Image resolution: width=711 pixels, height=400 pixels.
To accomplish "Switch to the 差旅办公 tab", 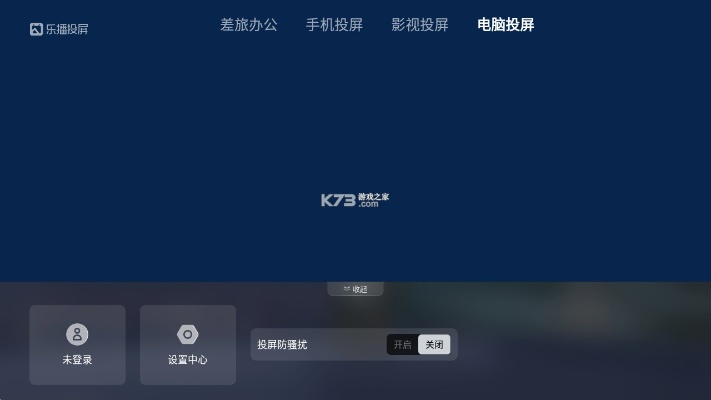I will coord(249,25).
